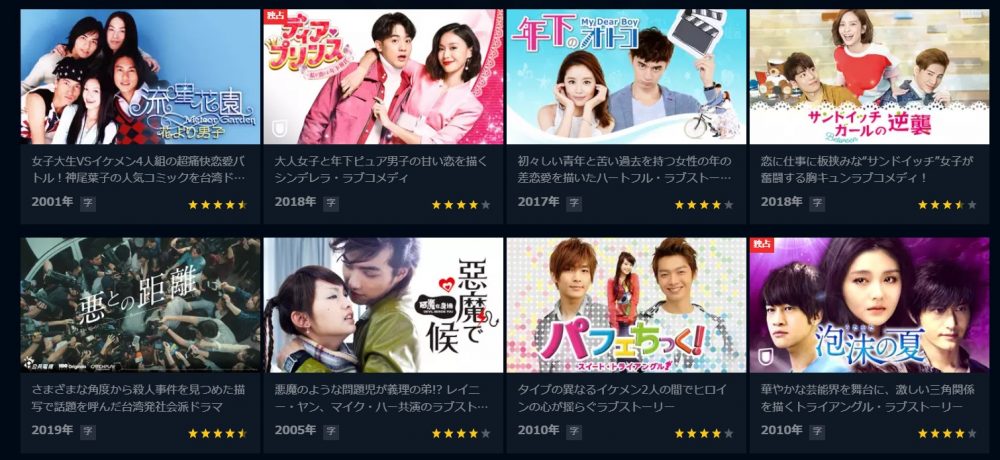Viewport: 1000px width, 460px height.
Task: Open the 流星花園 Meteor Garden drama card
Action: (x=140, y=77)
